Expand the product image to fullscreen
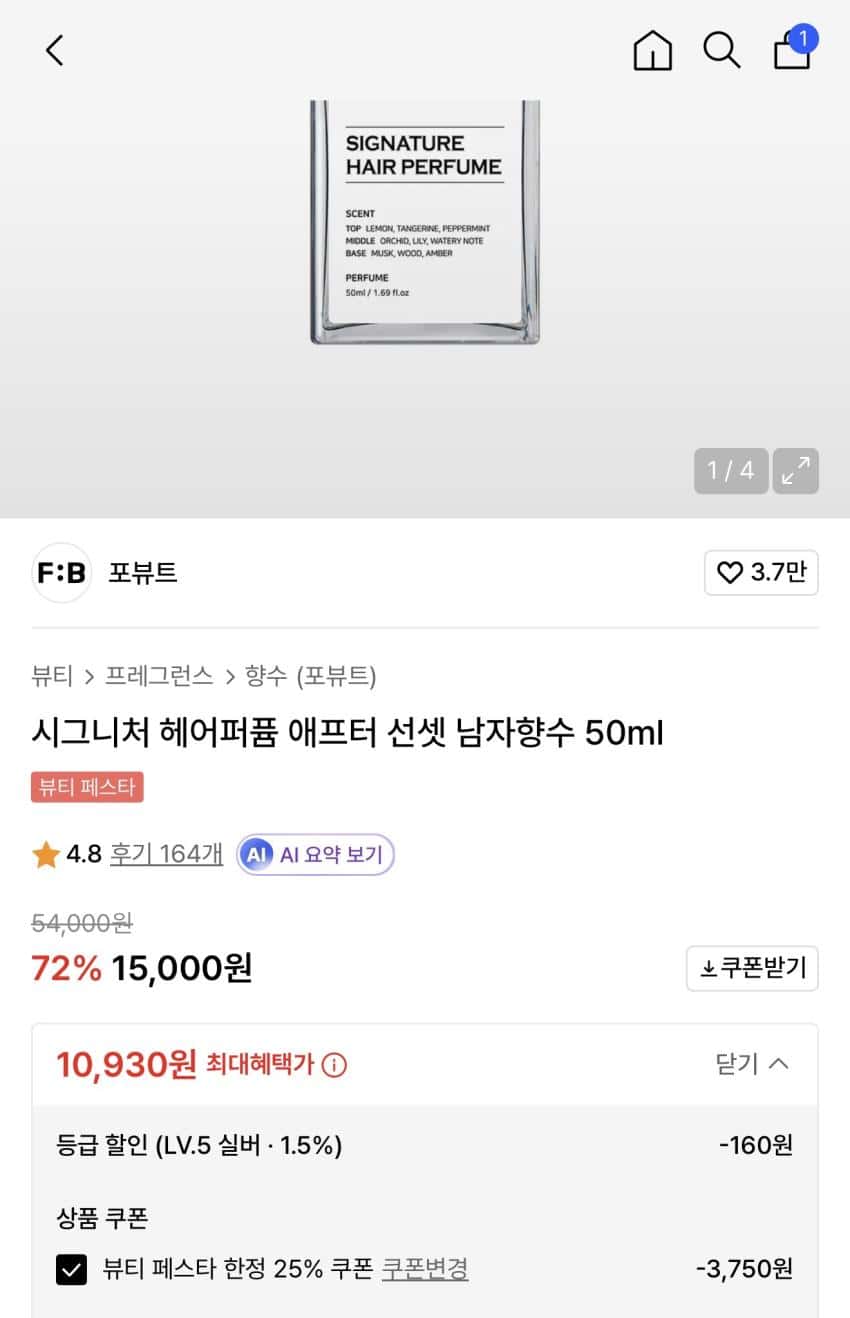This screenshot has width=850, height=1318. tap(796, 471)
